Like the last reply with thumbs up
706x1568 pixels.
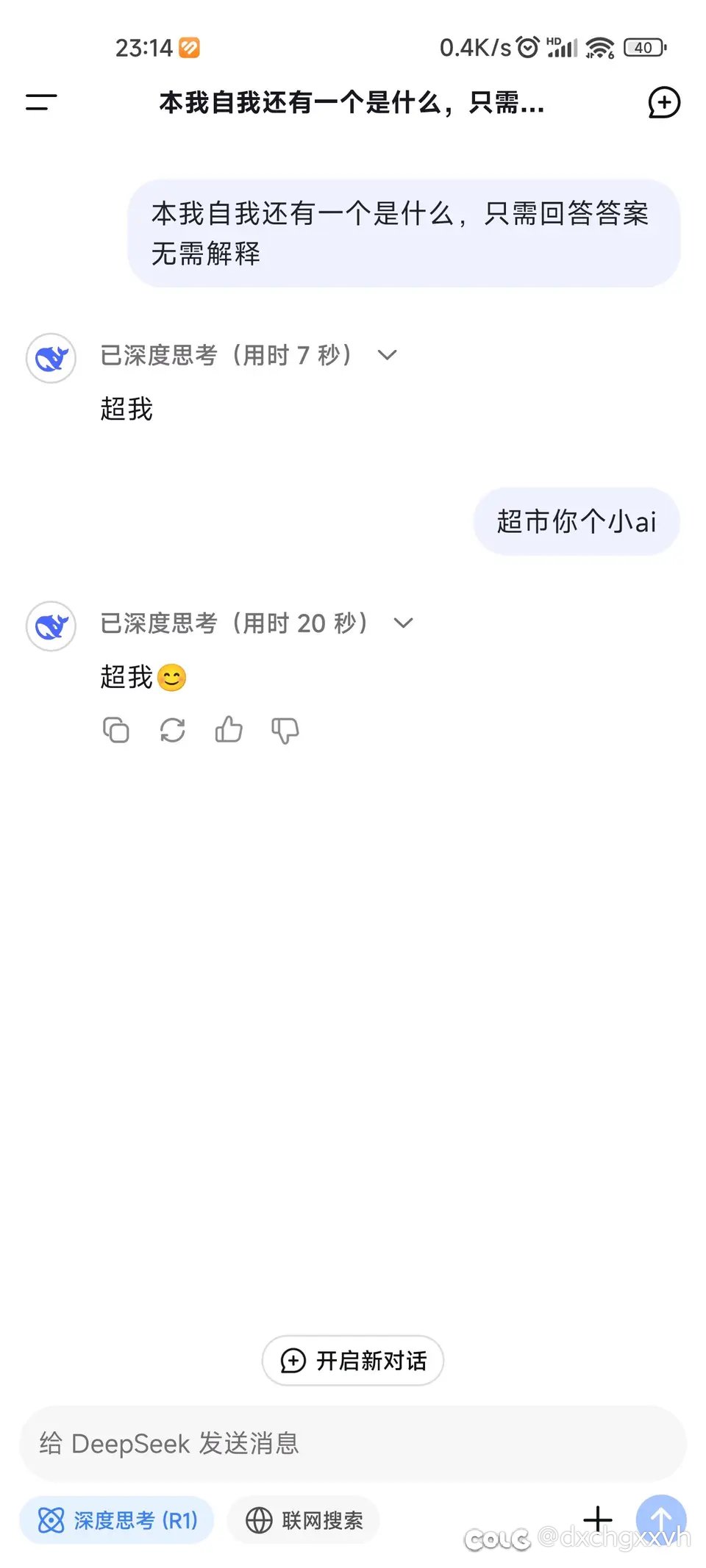[x=229, y=730]
